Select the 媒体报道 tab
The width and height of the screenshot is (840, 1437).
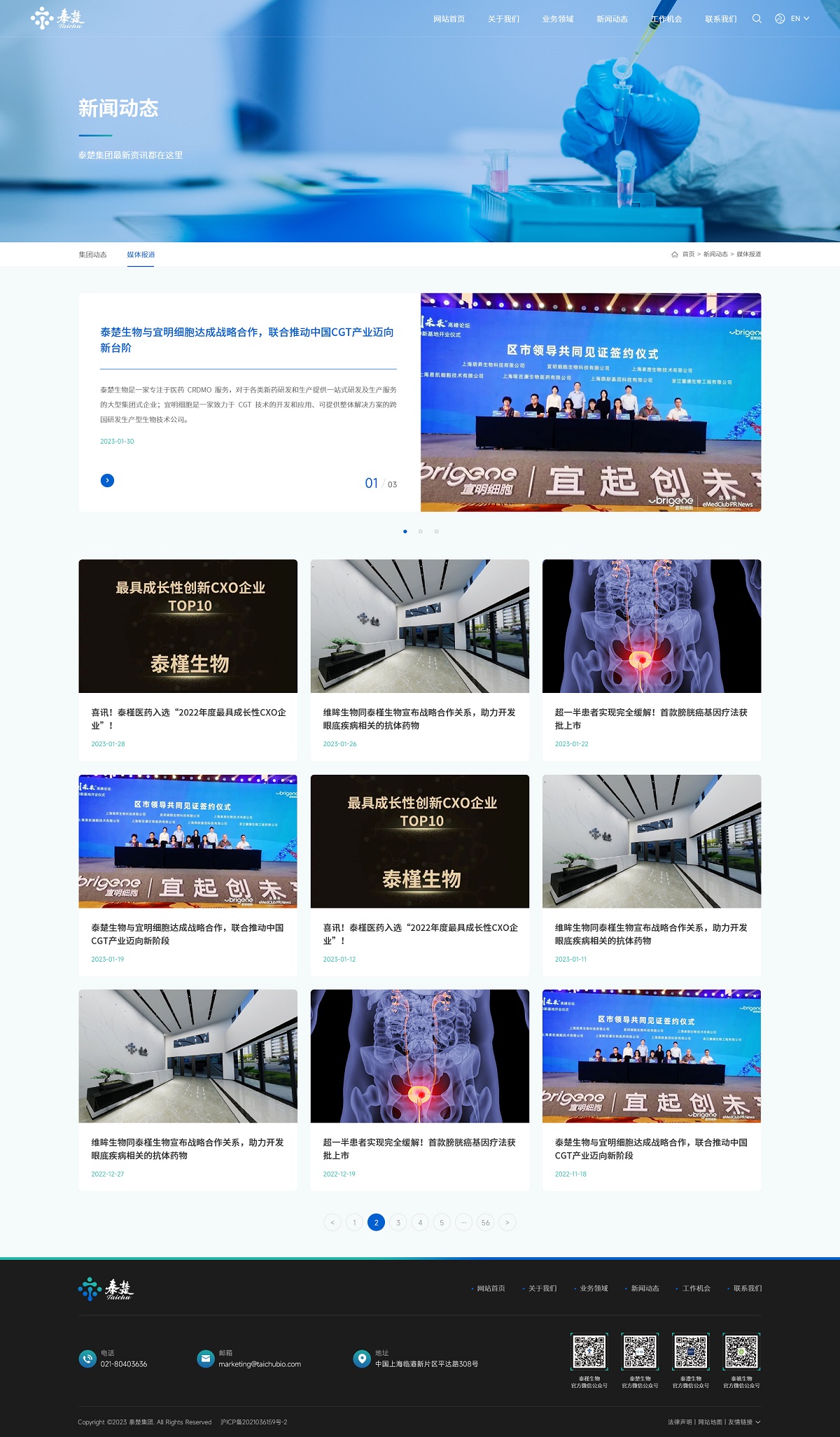pyautogui.click(x=141, y=255)
